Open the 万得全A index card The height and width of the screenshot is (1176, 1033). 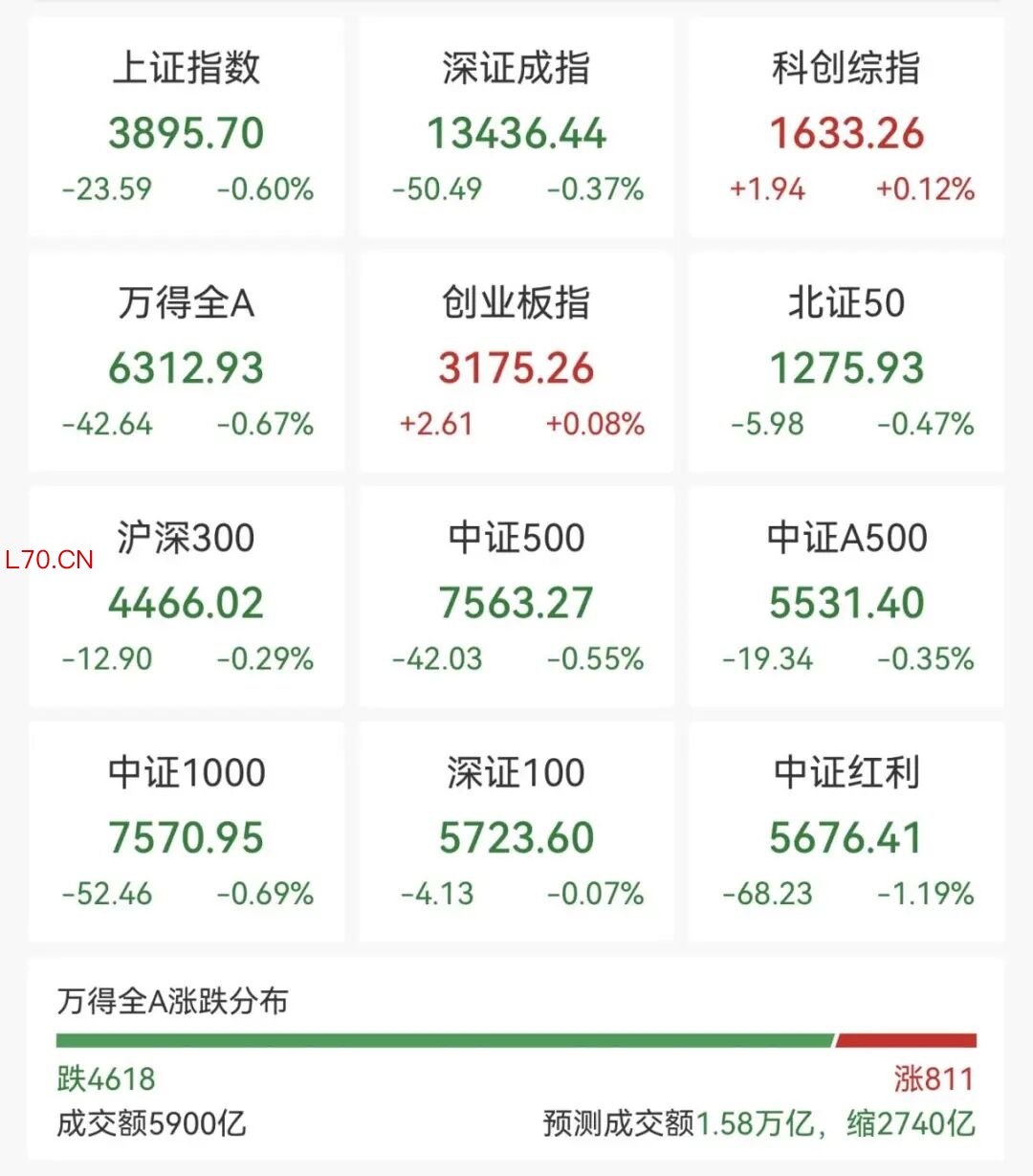187,363
